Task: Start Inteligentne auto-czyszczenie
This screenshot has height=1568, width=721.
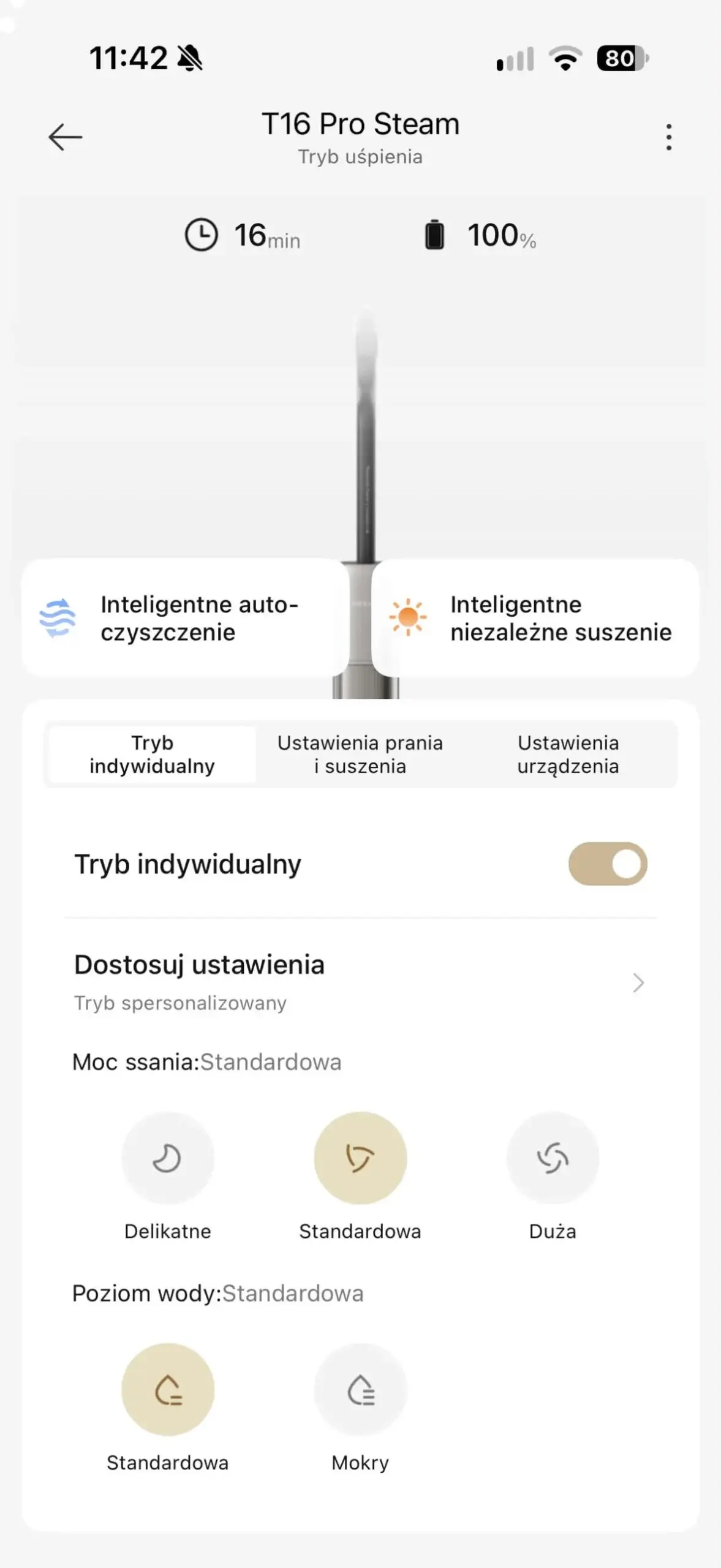Action: tap(185, 617)
